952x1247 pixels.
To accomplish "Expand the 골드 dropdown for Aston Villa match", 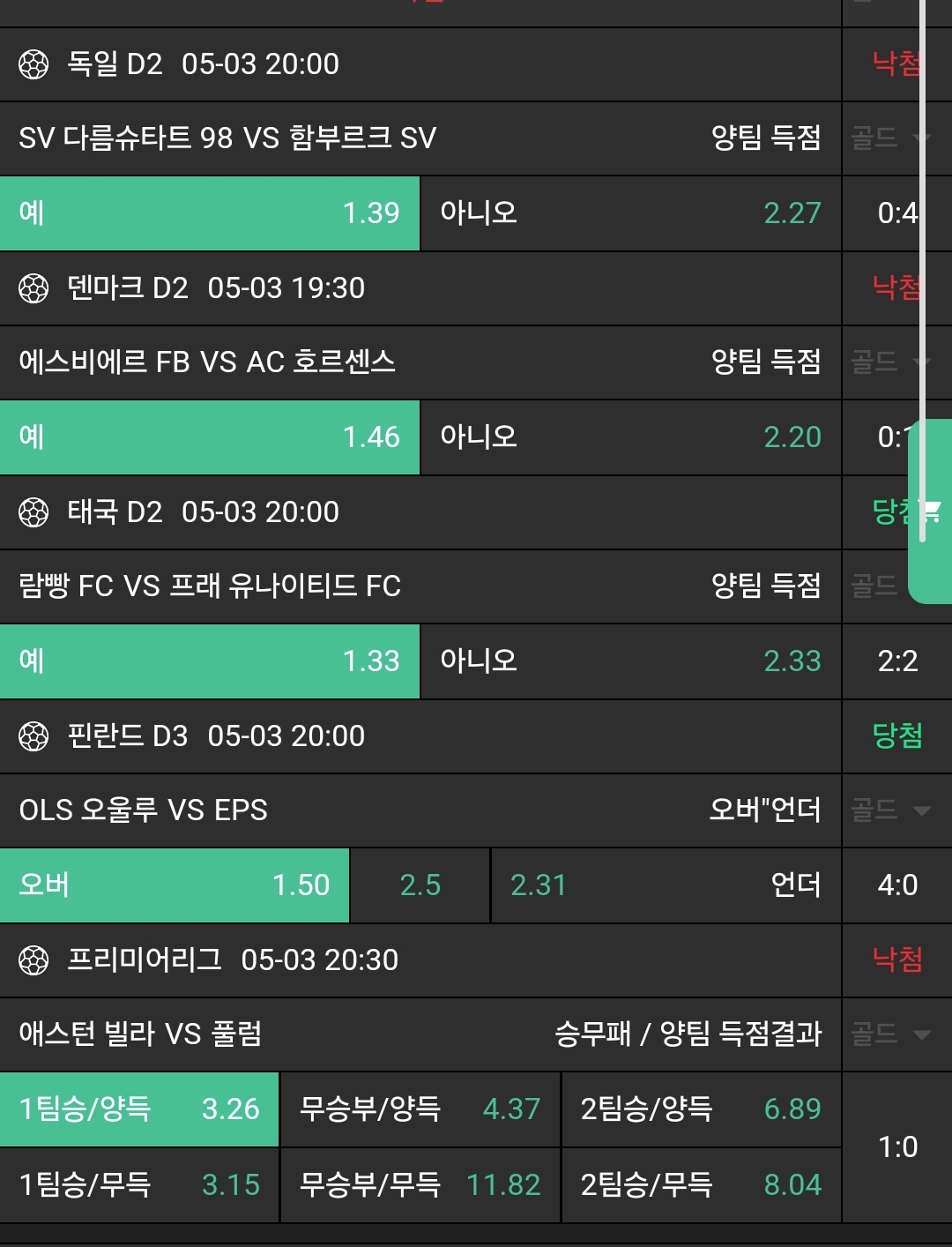I will (892, 1034).
